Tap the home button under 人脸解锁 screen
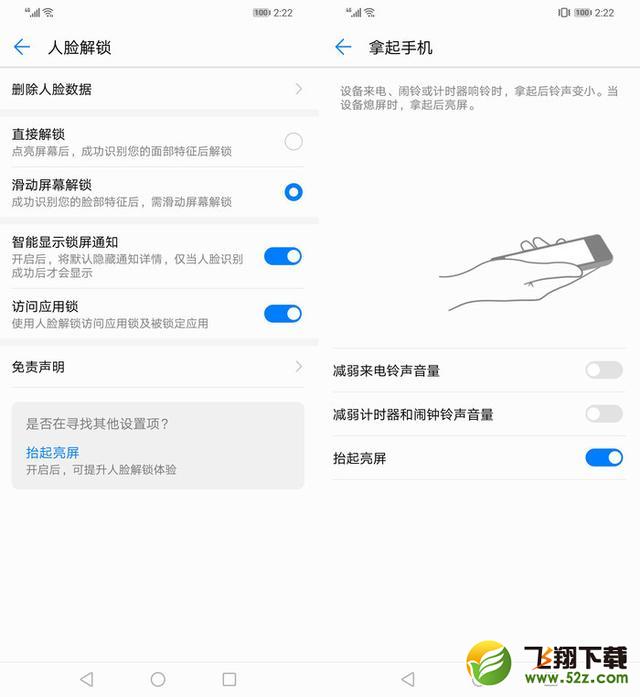Viewport: 640px width, 697px height. pyautogui.click(x=158, y=679)
